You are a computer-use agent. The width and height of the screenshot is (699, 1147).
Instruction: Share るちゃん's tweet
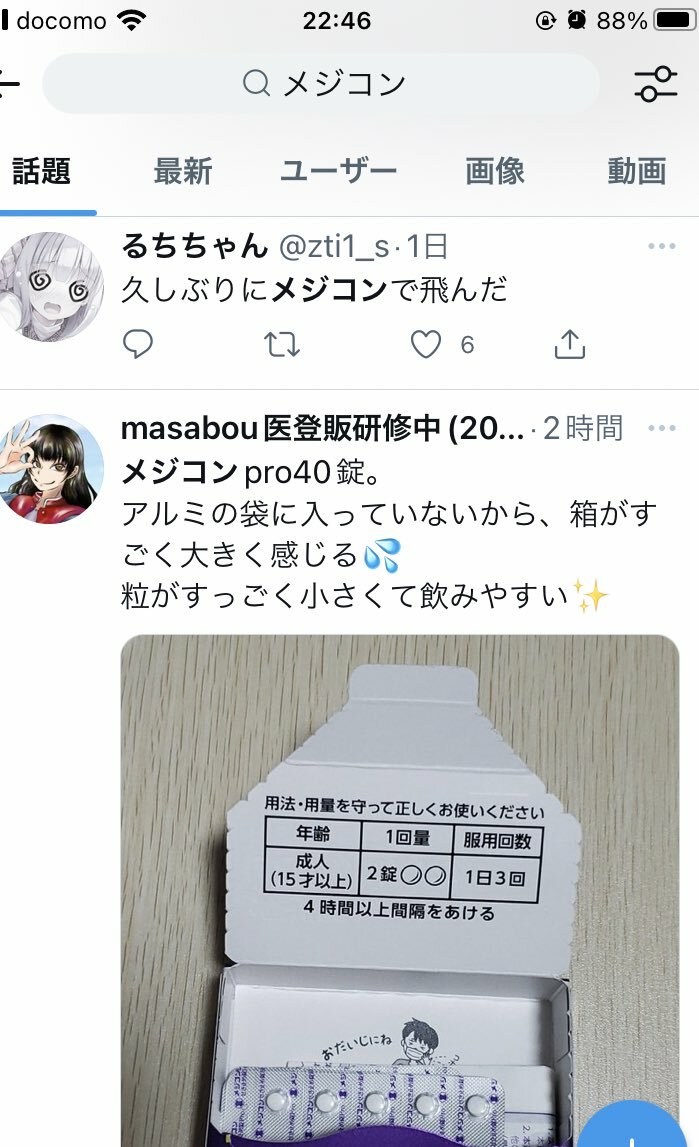(569, 345)
